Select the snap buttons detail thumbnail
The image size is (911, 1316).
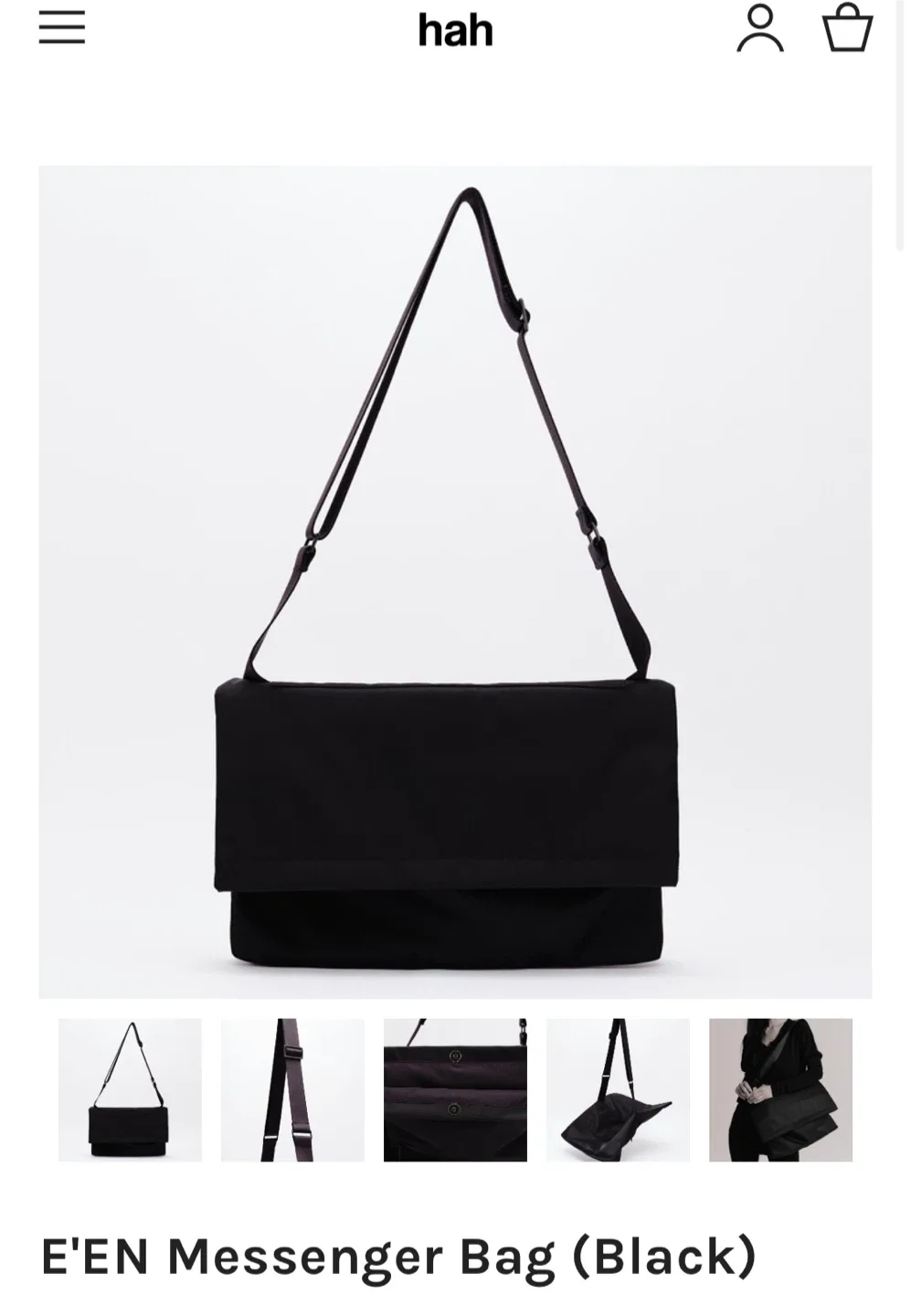455,1090
